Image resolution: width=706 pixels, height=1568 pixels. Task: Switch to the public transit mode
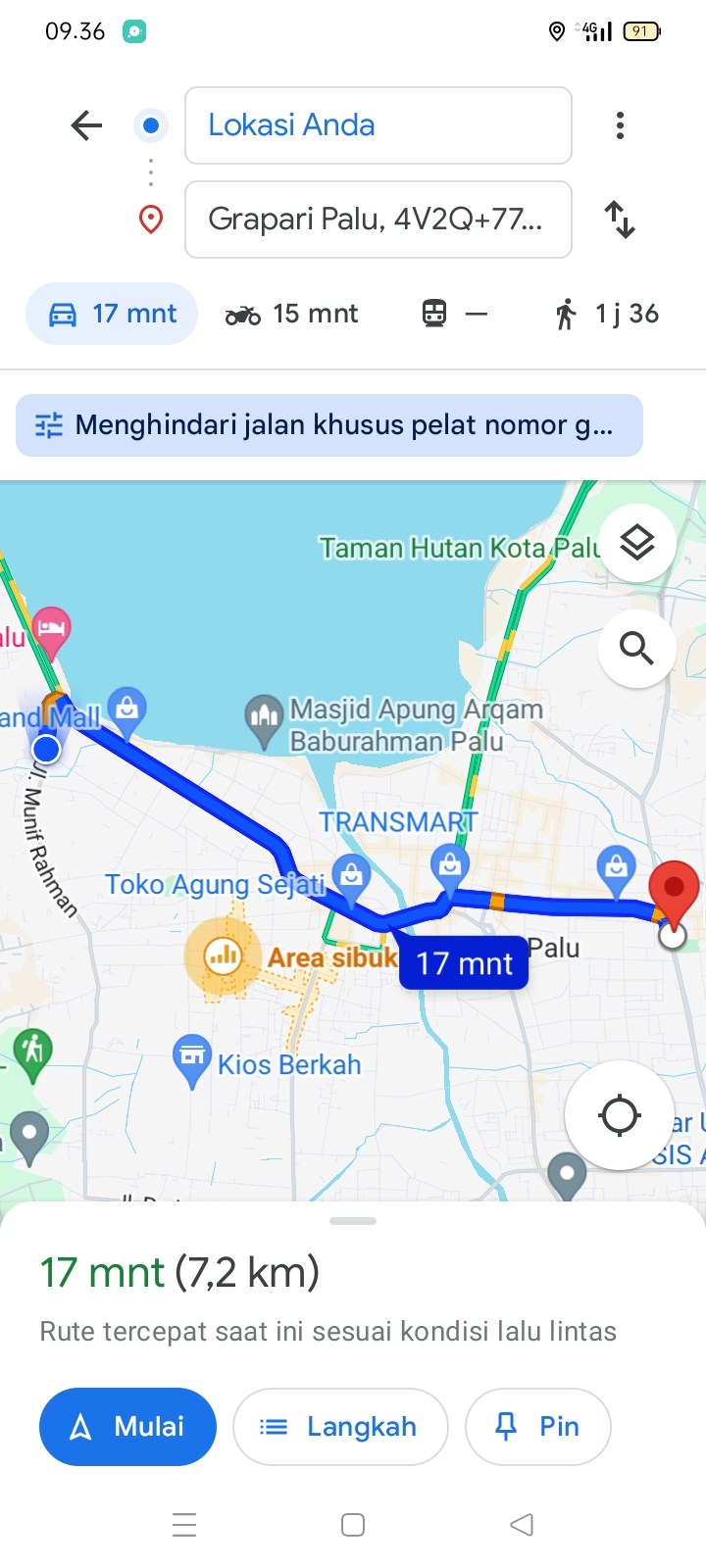(454, 314)
